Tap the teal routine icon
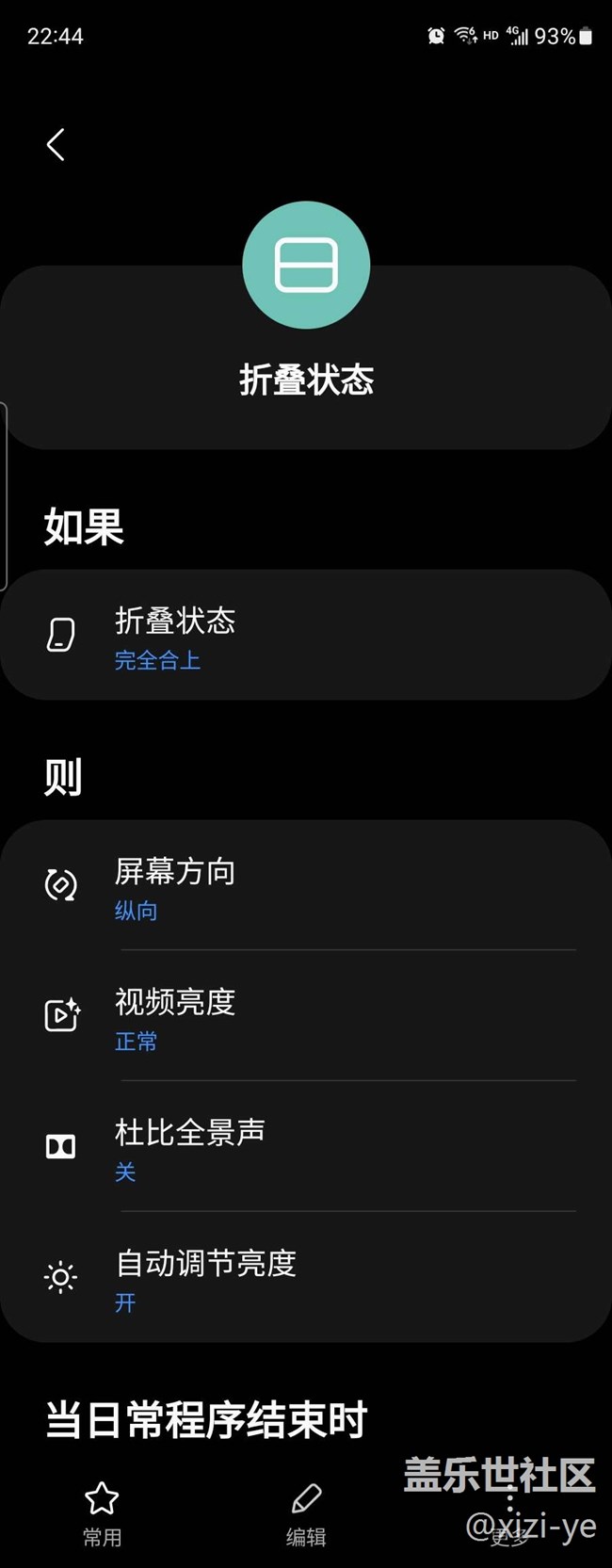Screen dimensions: 612x1568 tap(306, 265)
